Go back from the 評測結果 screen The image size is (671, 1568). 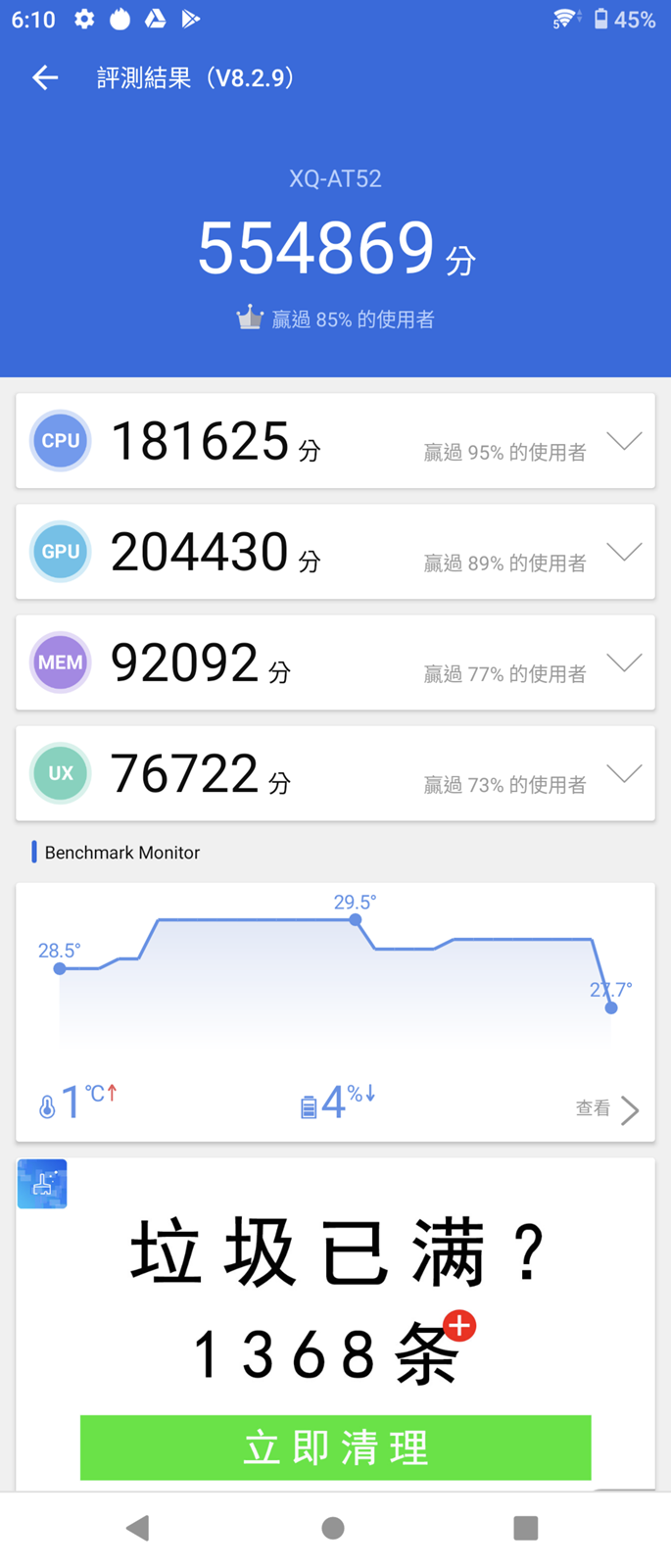[x=45, y=78]
